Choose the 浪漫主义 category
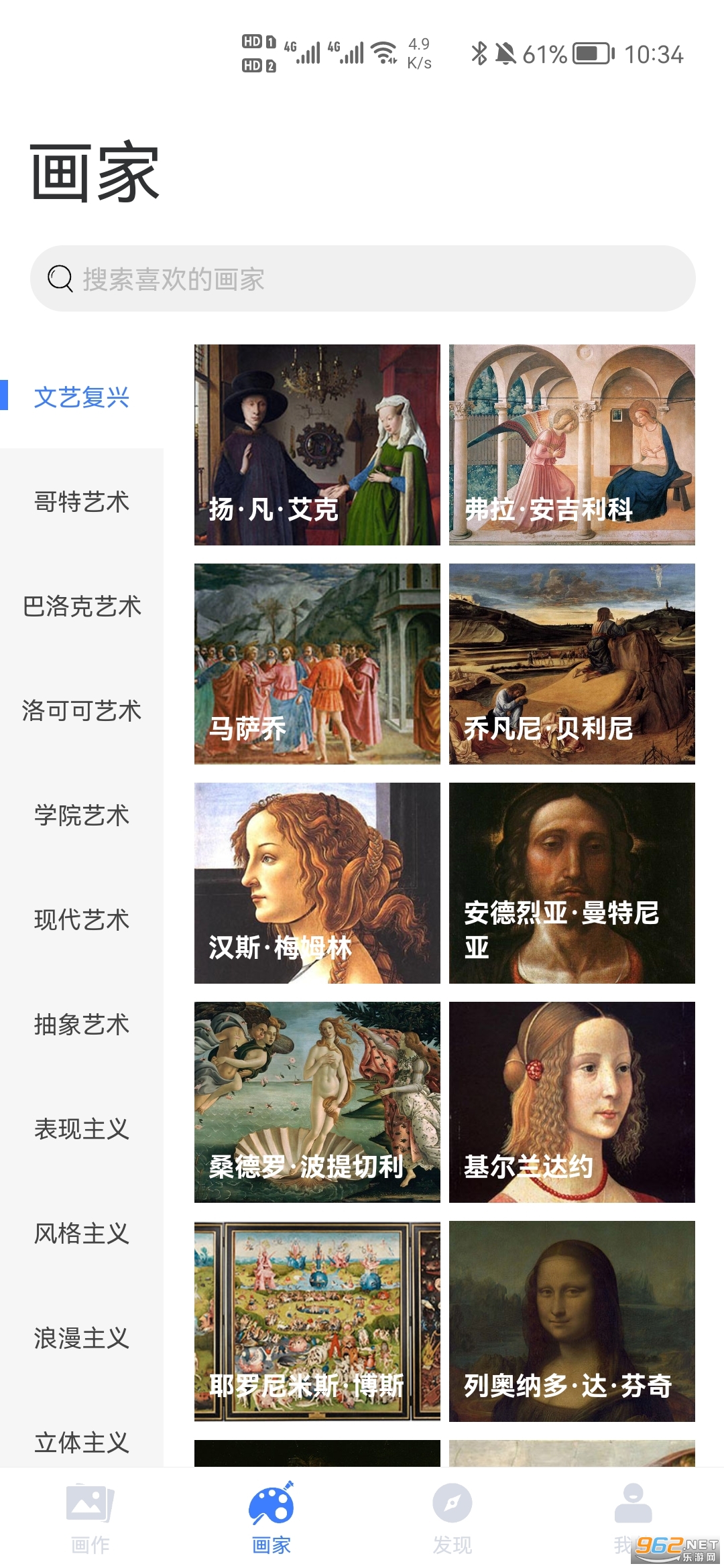The image size is (724, 1568). 82,1338
